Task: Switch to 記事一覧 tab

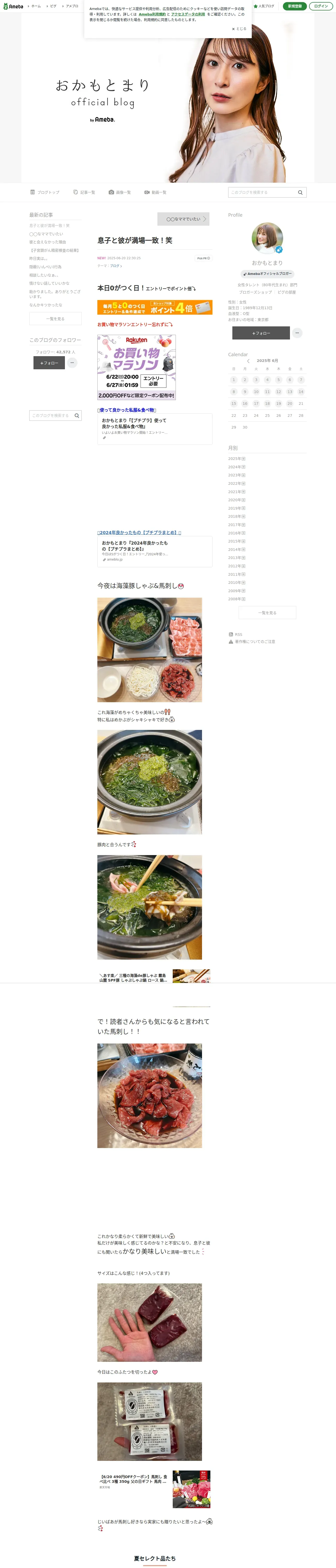Action: (84, 192)
